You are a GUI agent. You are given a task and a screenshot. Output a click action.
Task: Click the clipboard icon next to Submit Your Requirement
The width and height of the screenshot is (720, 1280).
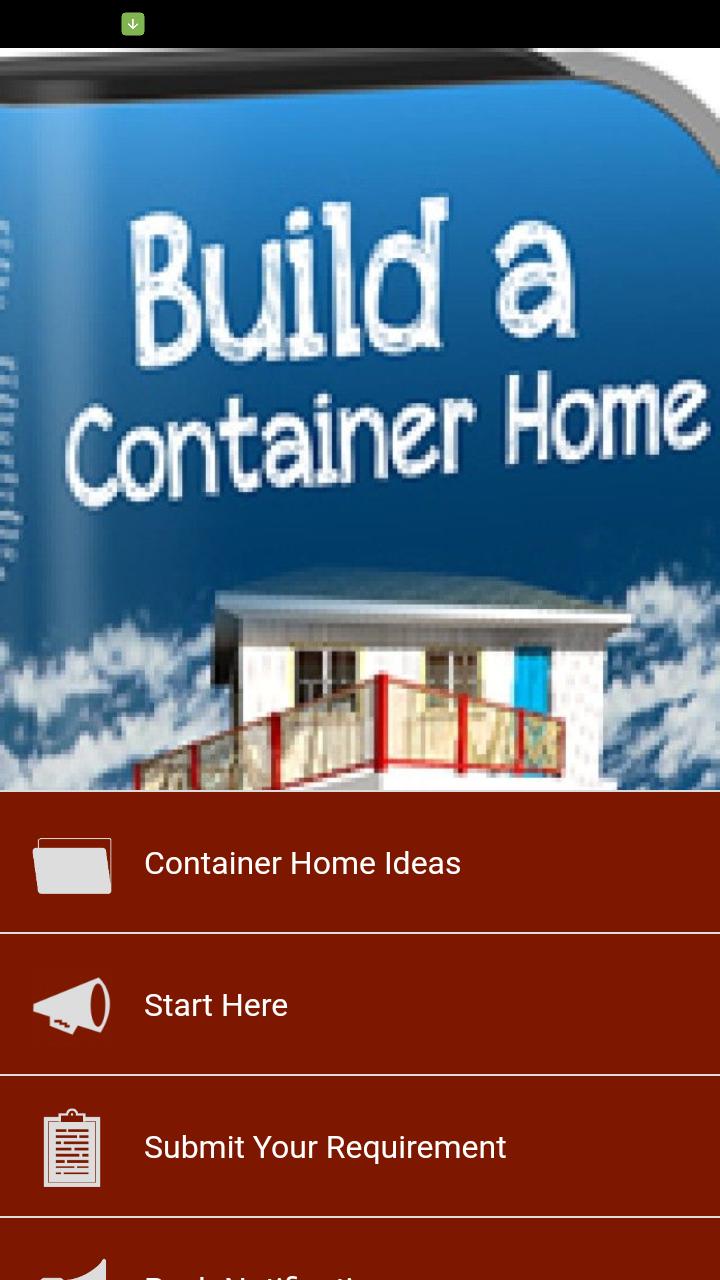(x=72, y=1148)
